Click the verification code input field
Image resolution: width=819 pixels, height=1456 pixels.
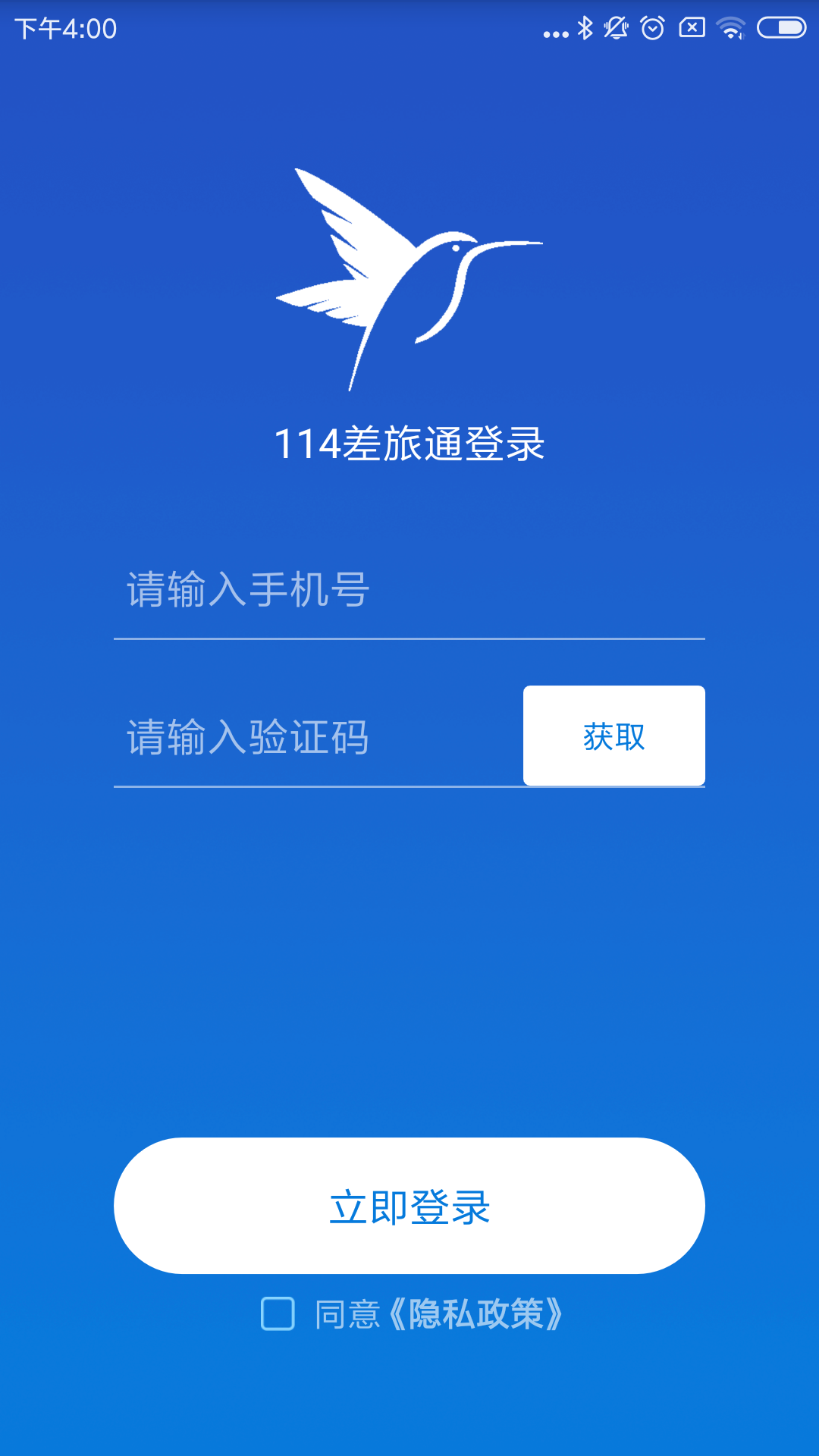point(303,736)
